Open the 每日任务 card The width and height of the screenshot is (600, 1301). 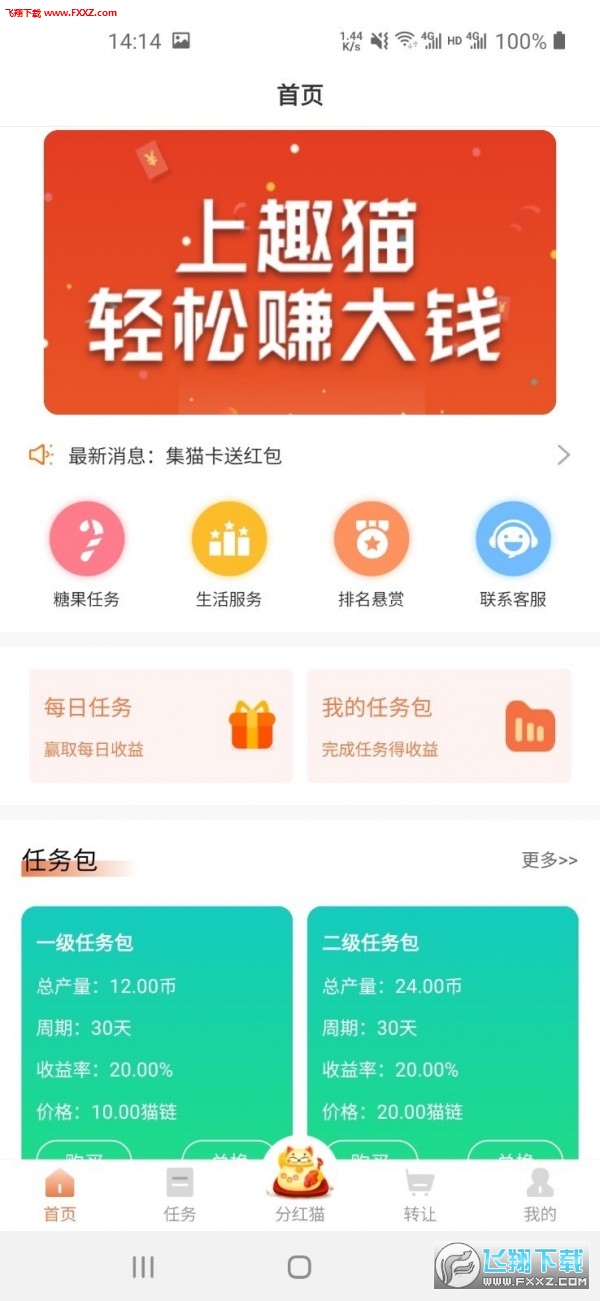coord(161,726)
